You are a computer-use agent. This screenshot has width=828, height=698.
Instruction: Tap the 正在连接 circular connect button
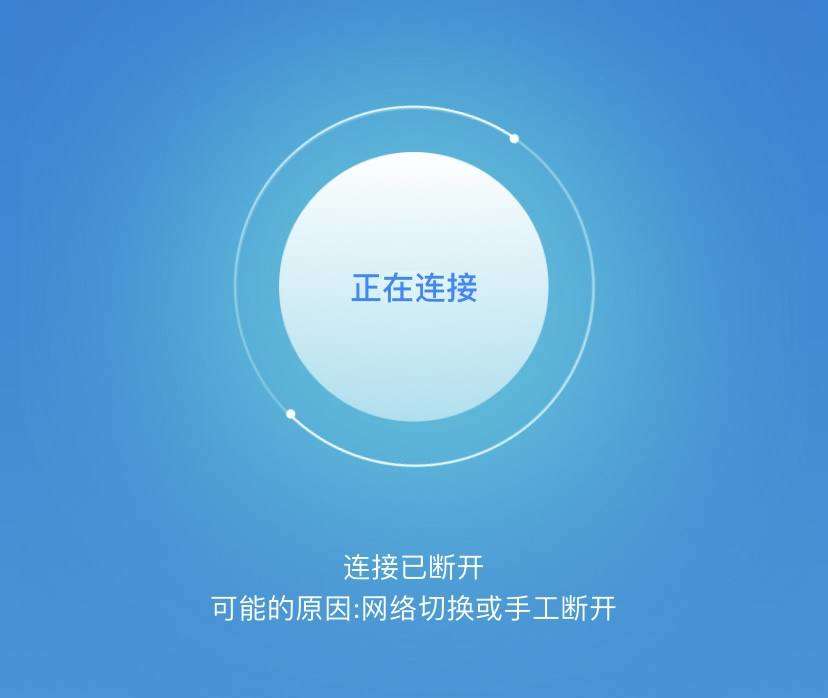414,287
